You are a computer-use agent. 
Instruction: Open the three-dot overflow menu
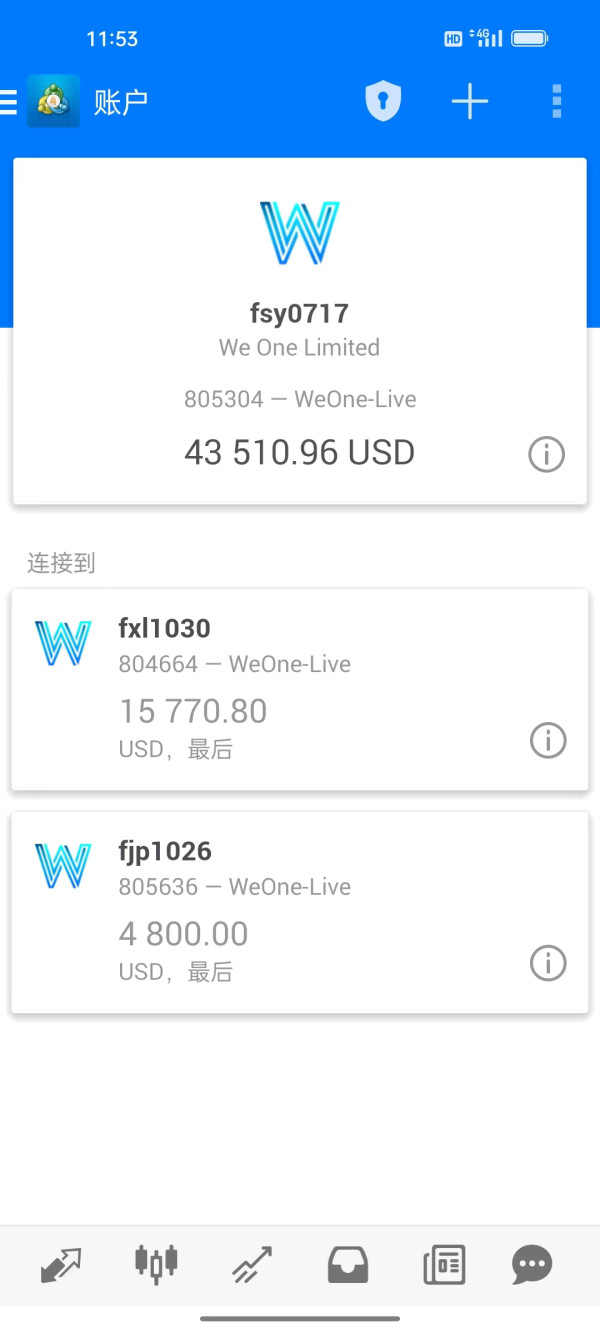coord(557,102)
